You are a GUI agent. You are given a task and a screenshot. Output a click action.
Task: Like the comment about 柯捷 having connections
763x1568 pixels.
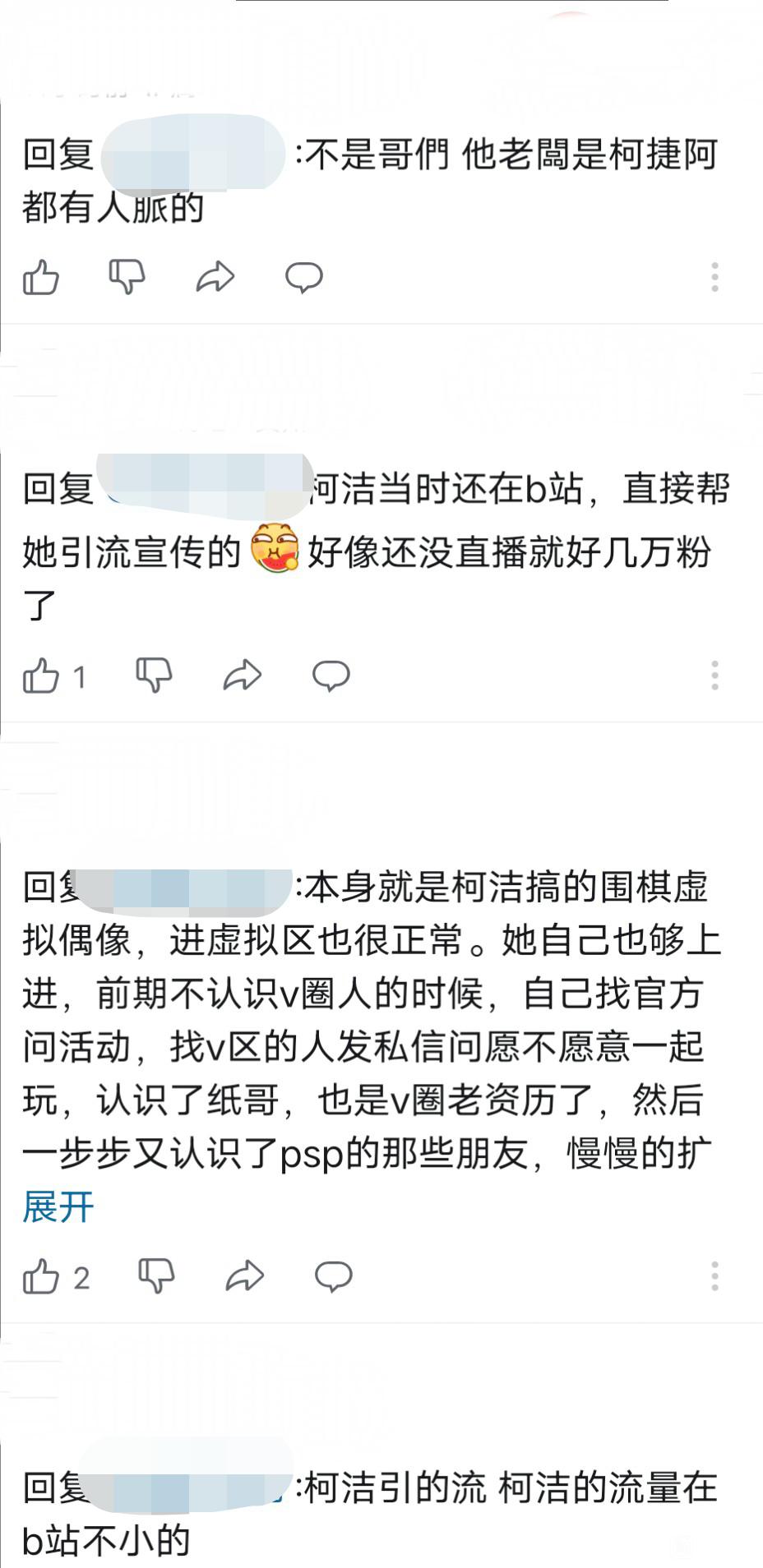point(41,277)
